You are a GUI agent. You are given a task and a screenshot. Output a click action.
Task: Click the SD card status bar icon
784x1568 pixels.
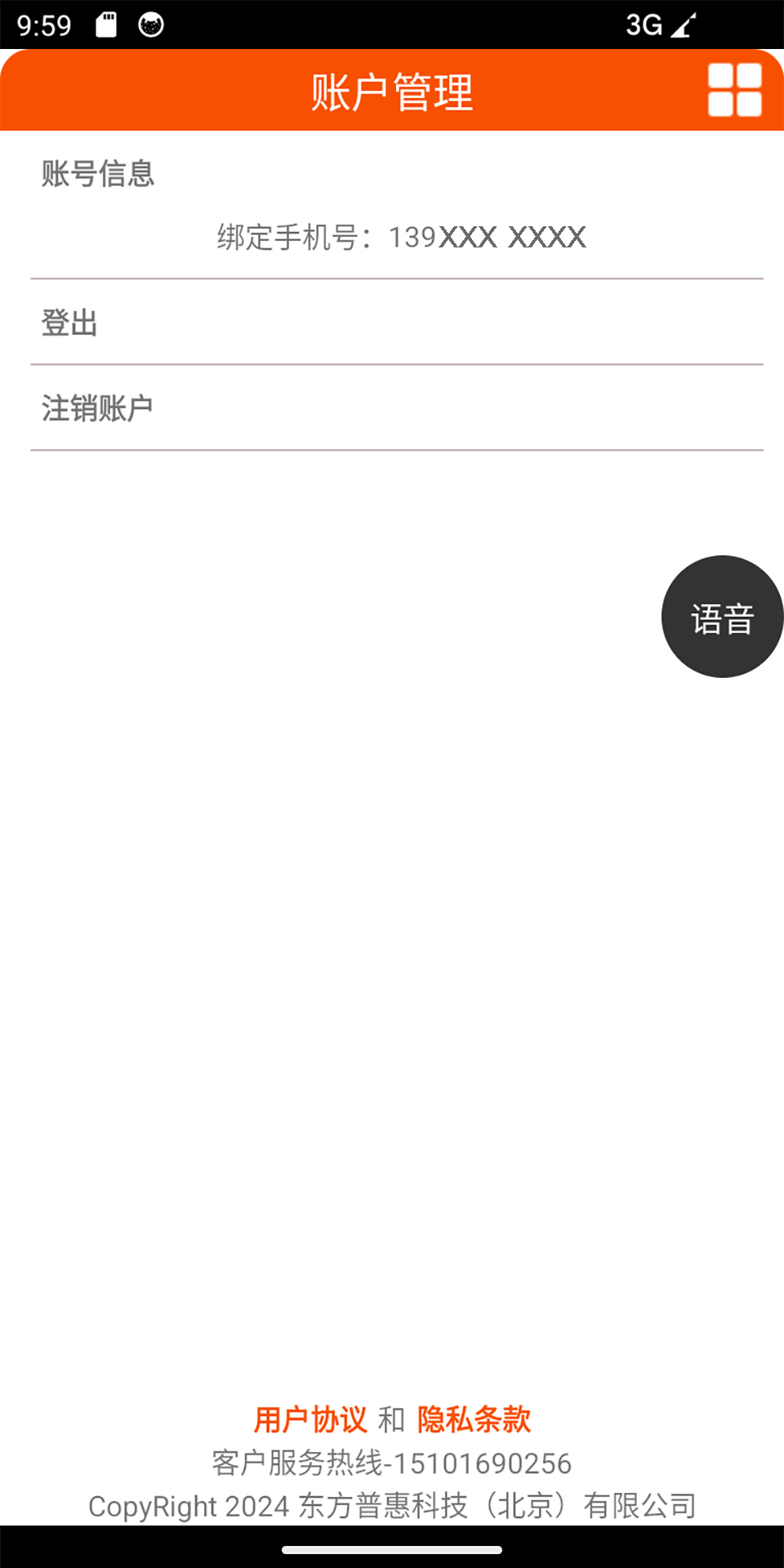click(x=107, y=24)
